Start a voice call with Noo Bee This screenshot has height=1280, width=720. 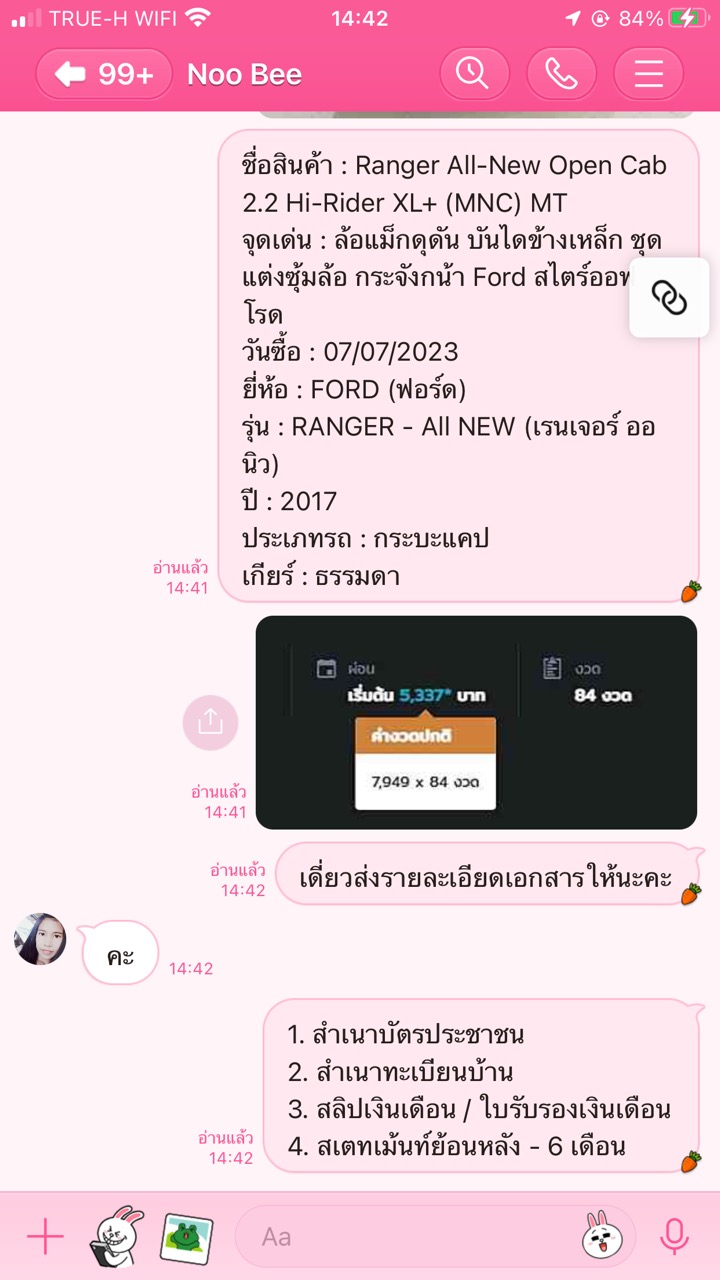(x=561, y=74)
